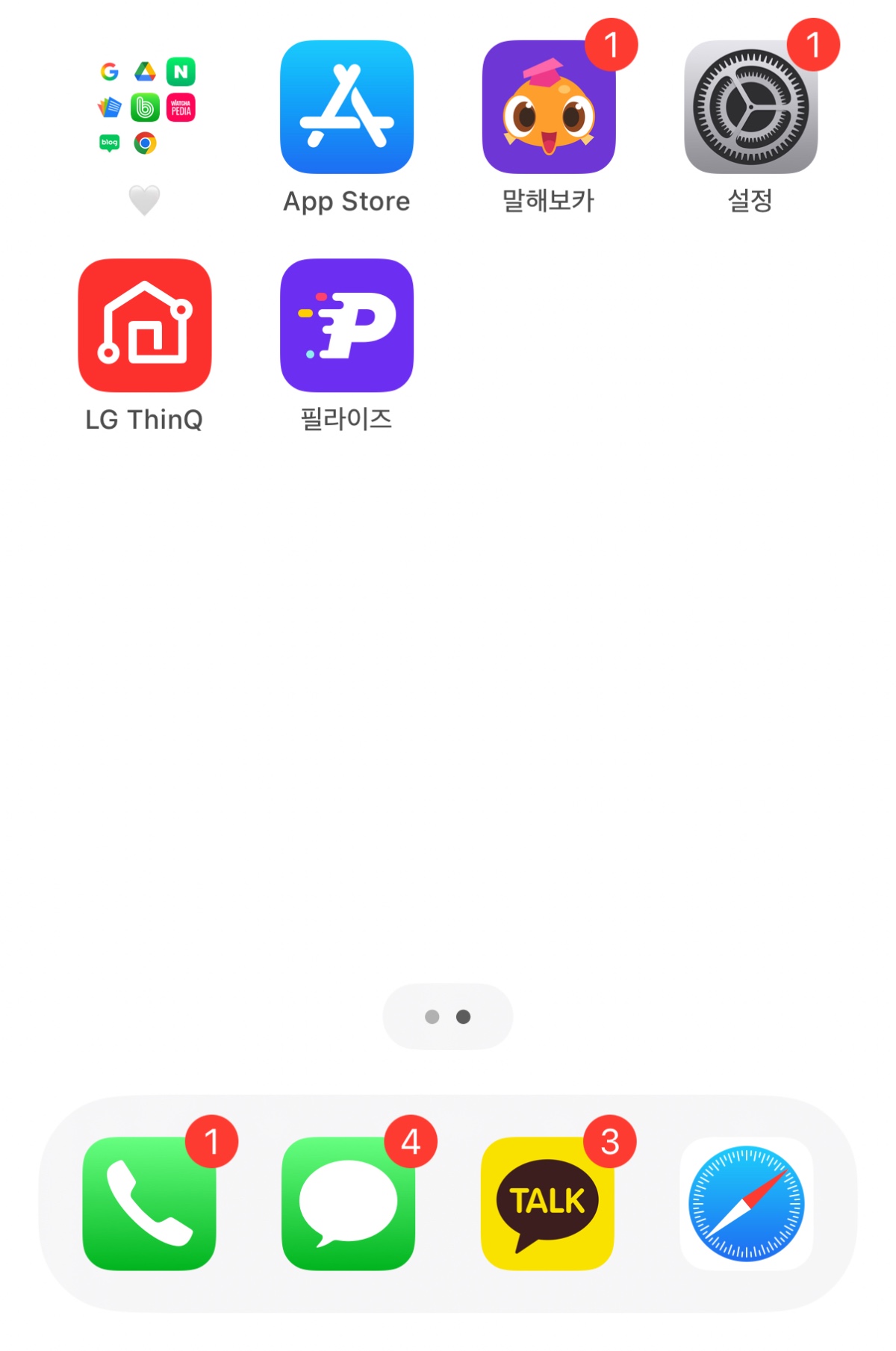Open Safari from the dock
The image size is (896, 1351).
pyautogui.click(x=747, y=1202)
